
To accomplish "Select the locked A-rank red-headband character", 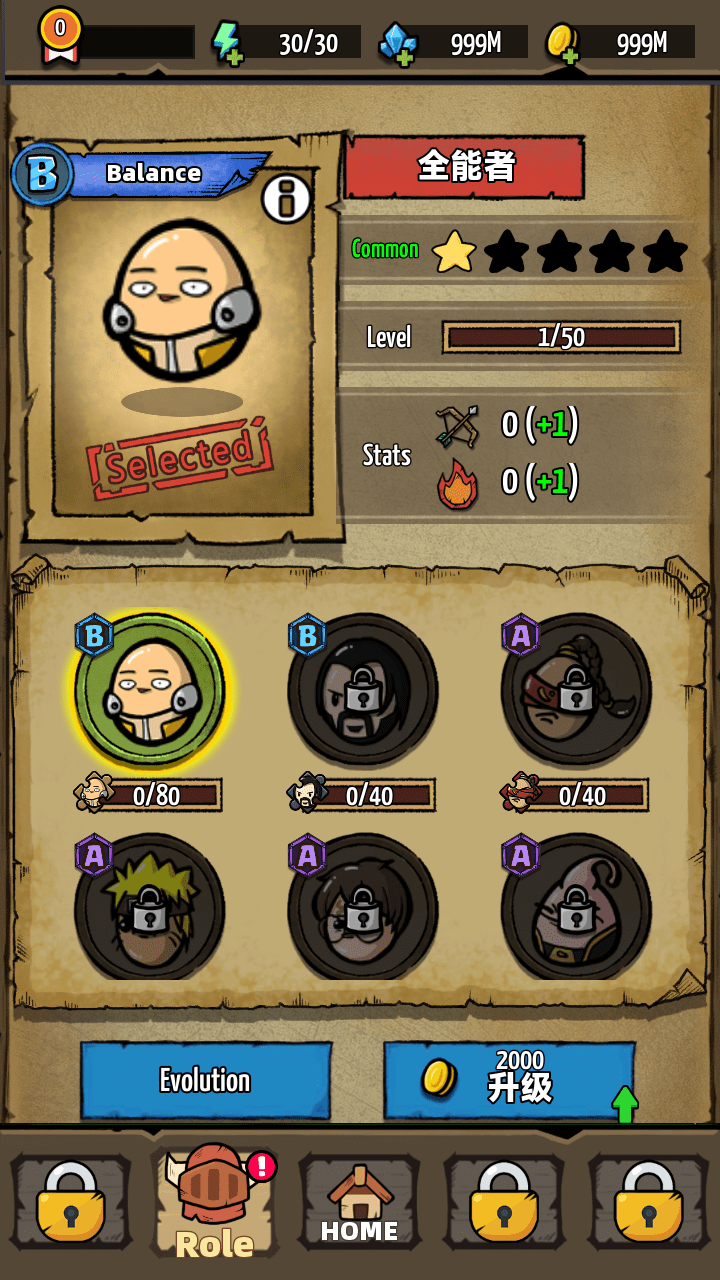I will [576, 689].
